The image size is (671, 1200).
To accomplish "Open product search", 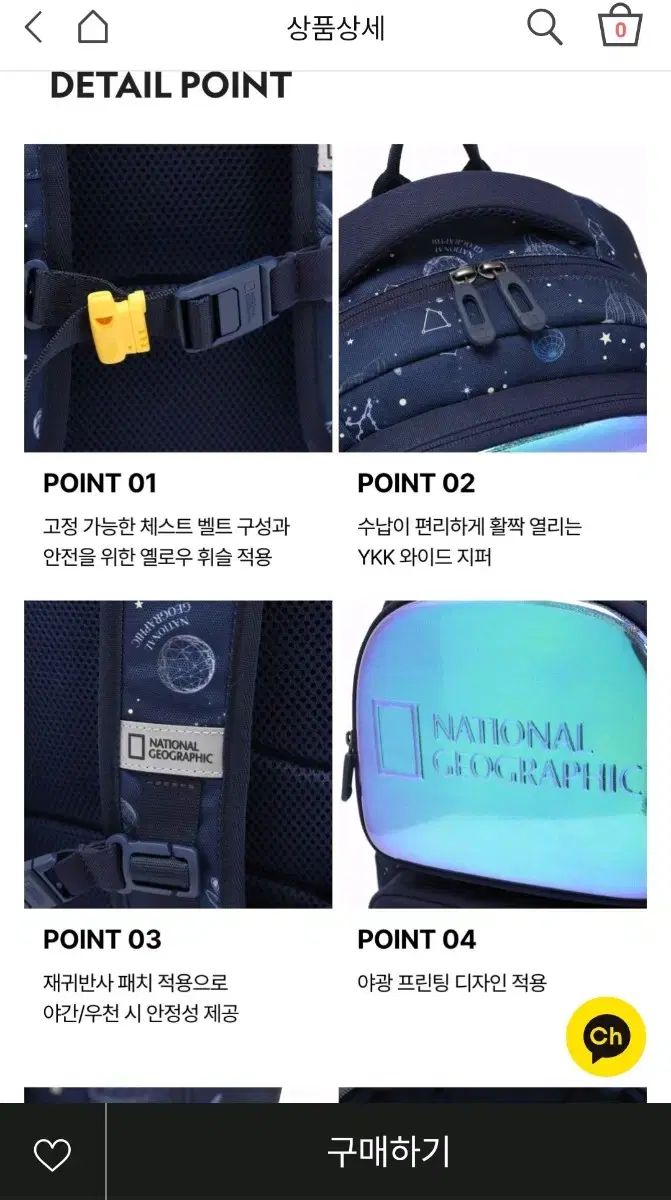I will [x=544, y=28].
